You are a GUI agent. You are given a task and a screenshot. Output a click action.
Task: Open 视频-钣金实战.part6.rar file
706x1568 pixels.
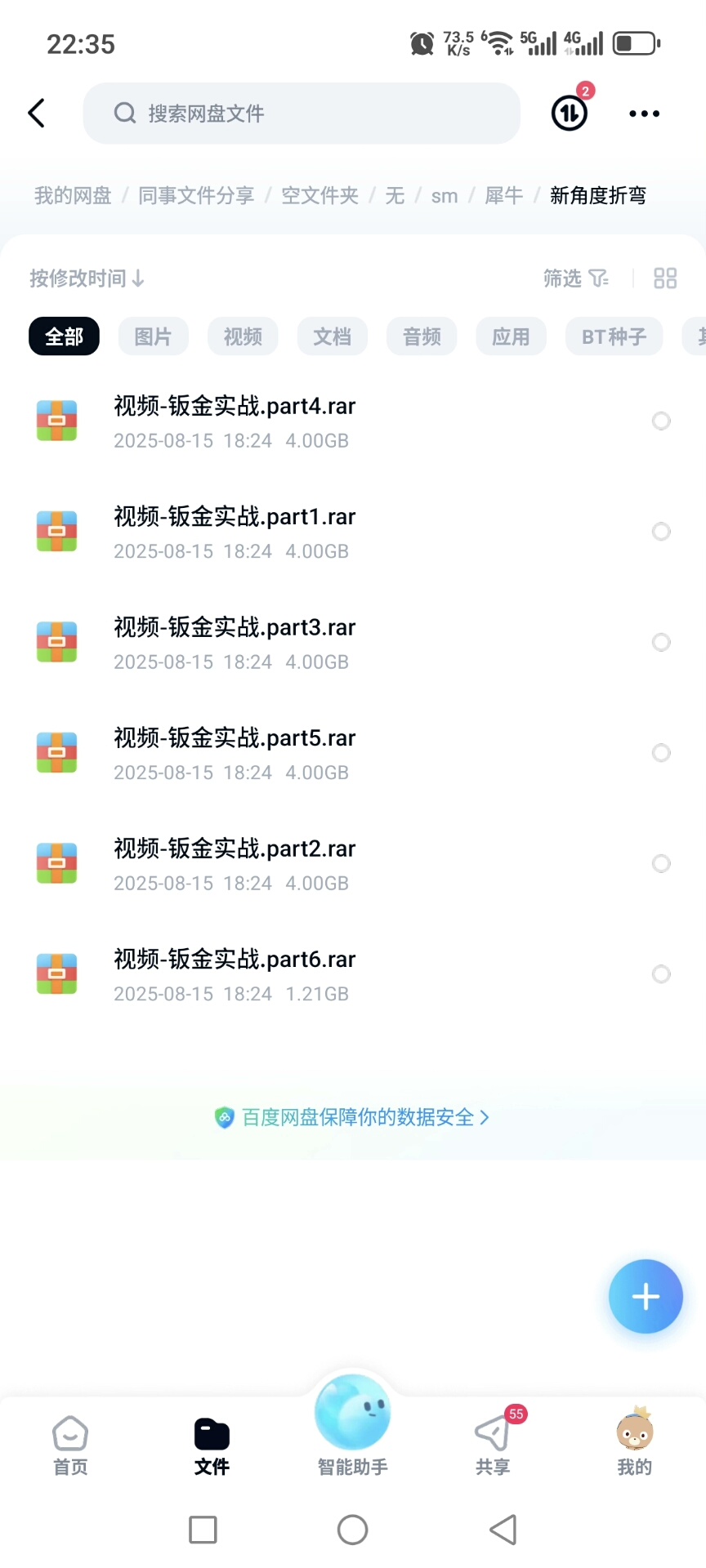pos(235,974)
